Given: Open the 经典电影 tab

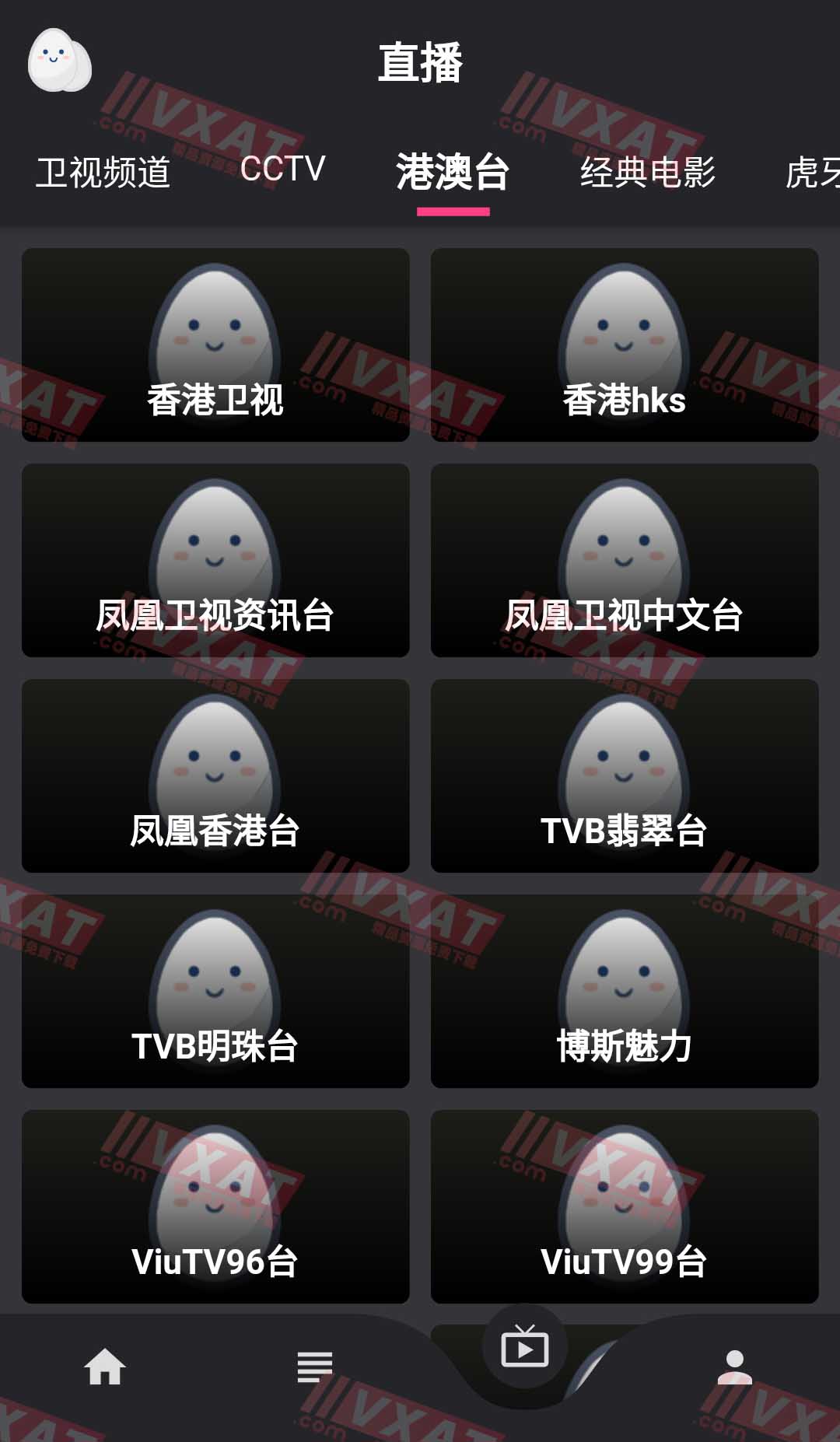Looking at the screenshot, I should click(647, 172).
